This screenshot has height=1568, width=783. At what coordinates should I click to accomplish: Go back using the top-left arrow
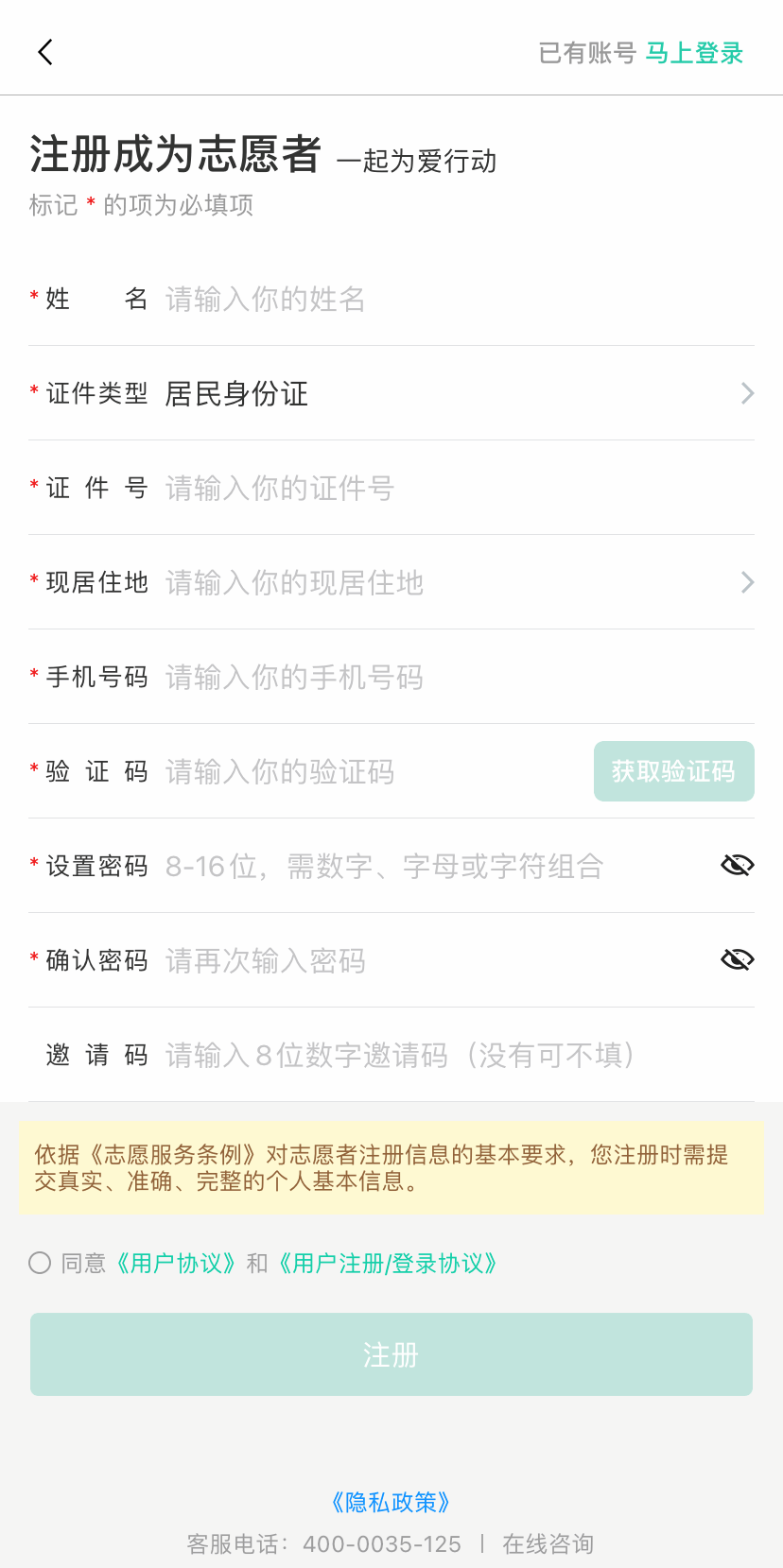(x=45, y=52)
